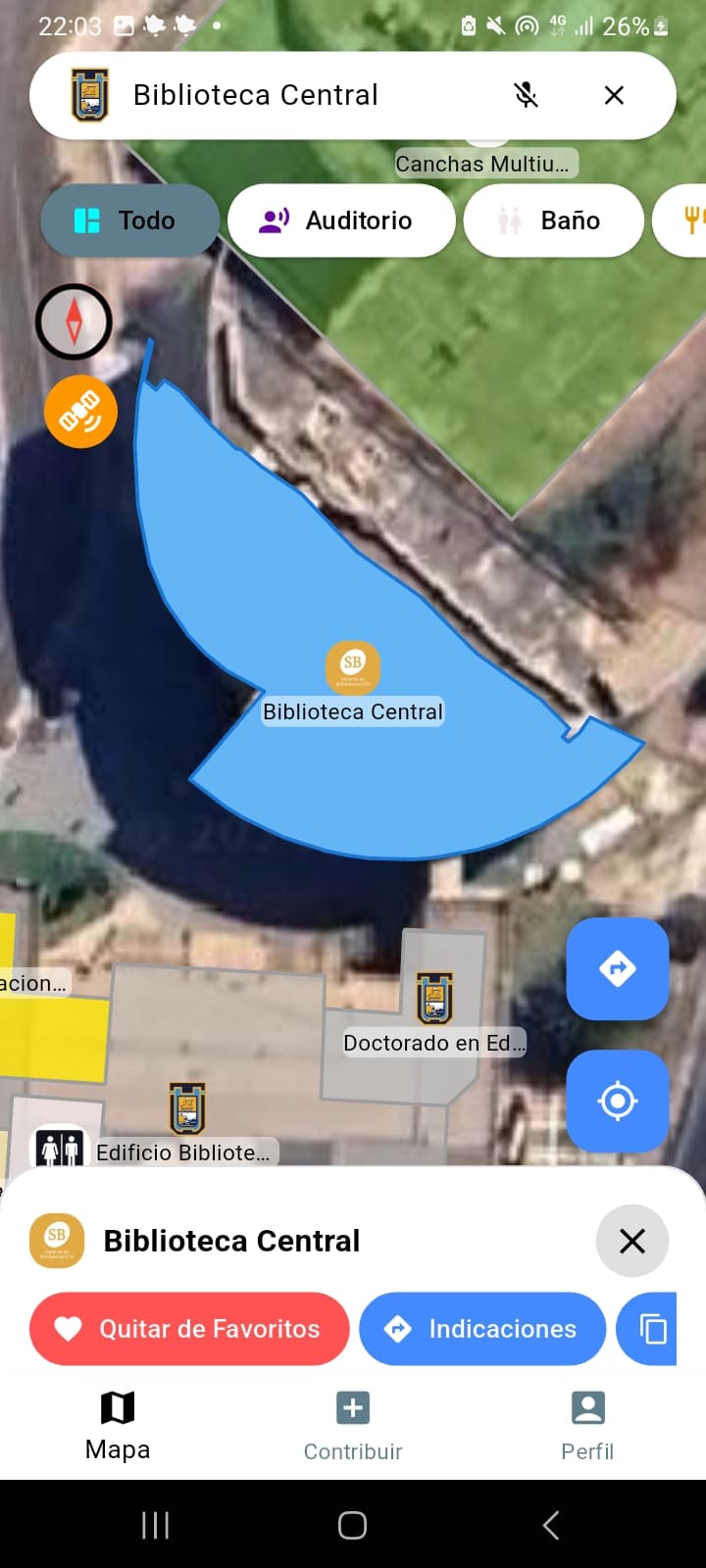This screenshot has height=1568, width=706.
Task: Get Indicaciones to Biblioteca Central
Action: pos(482,1329)
